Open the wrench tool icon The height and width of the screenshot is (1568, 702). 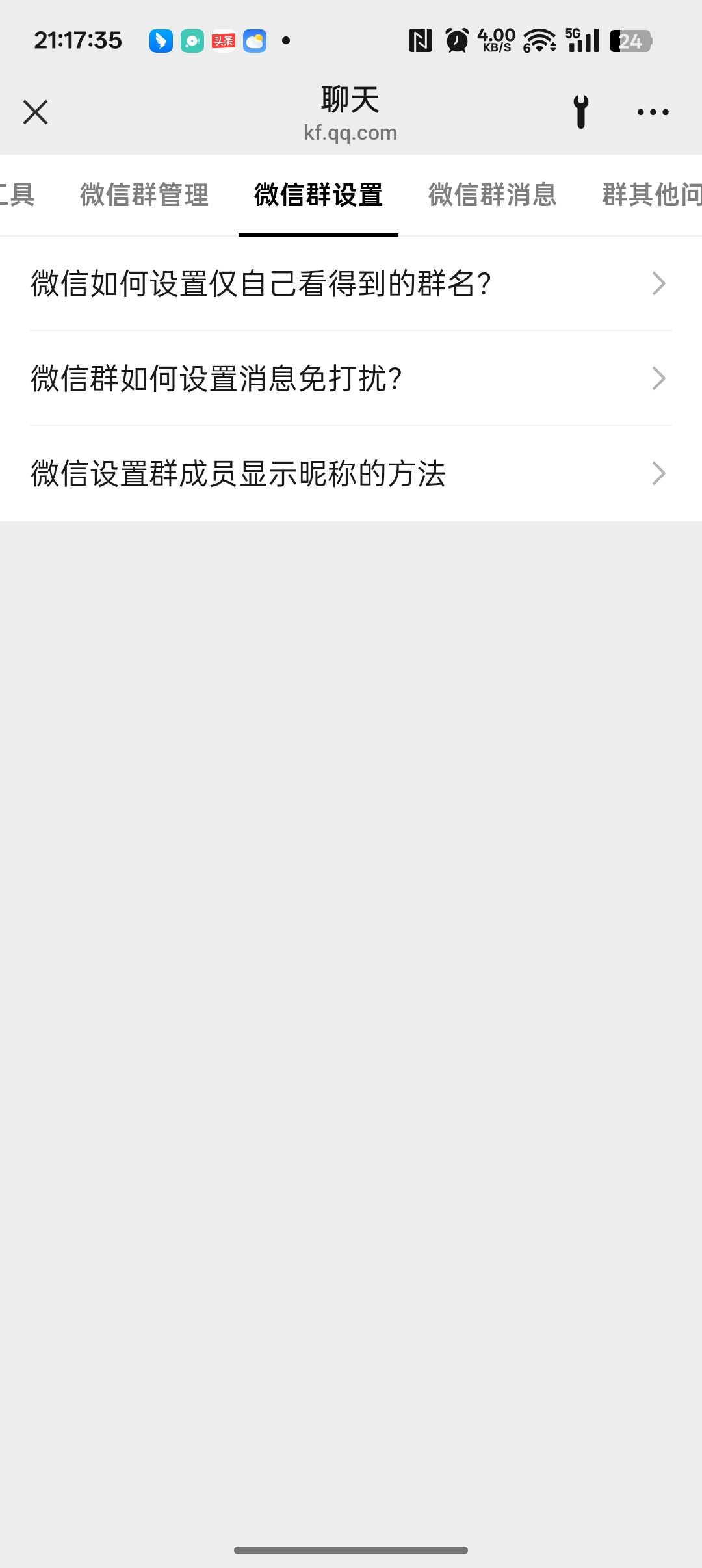(x=581, y=112)
